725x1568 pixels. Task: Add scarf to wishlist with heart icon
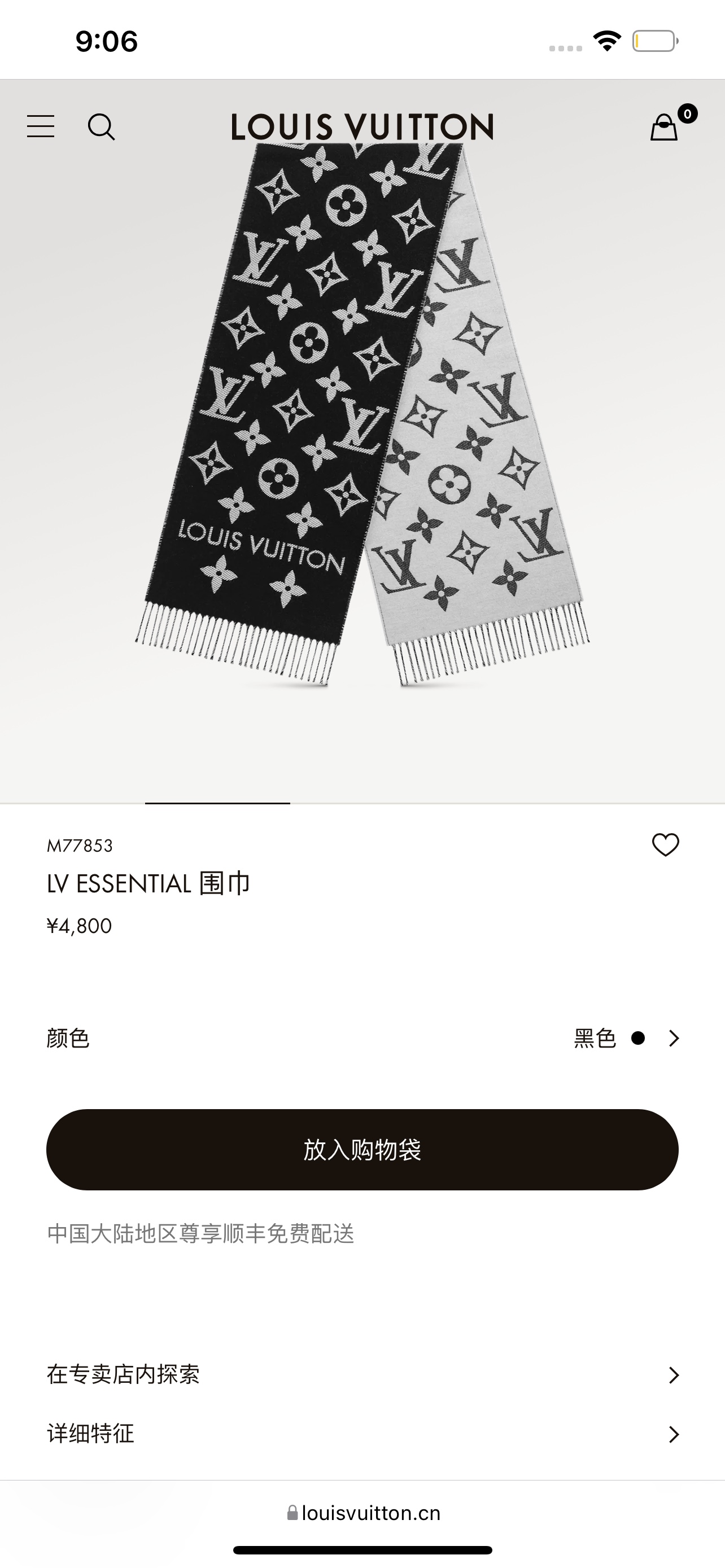point(665,844)
